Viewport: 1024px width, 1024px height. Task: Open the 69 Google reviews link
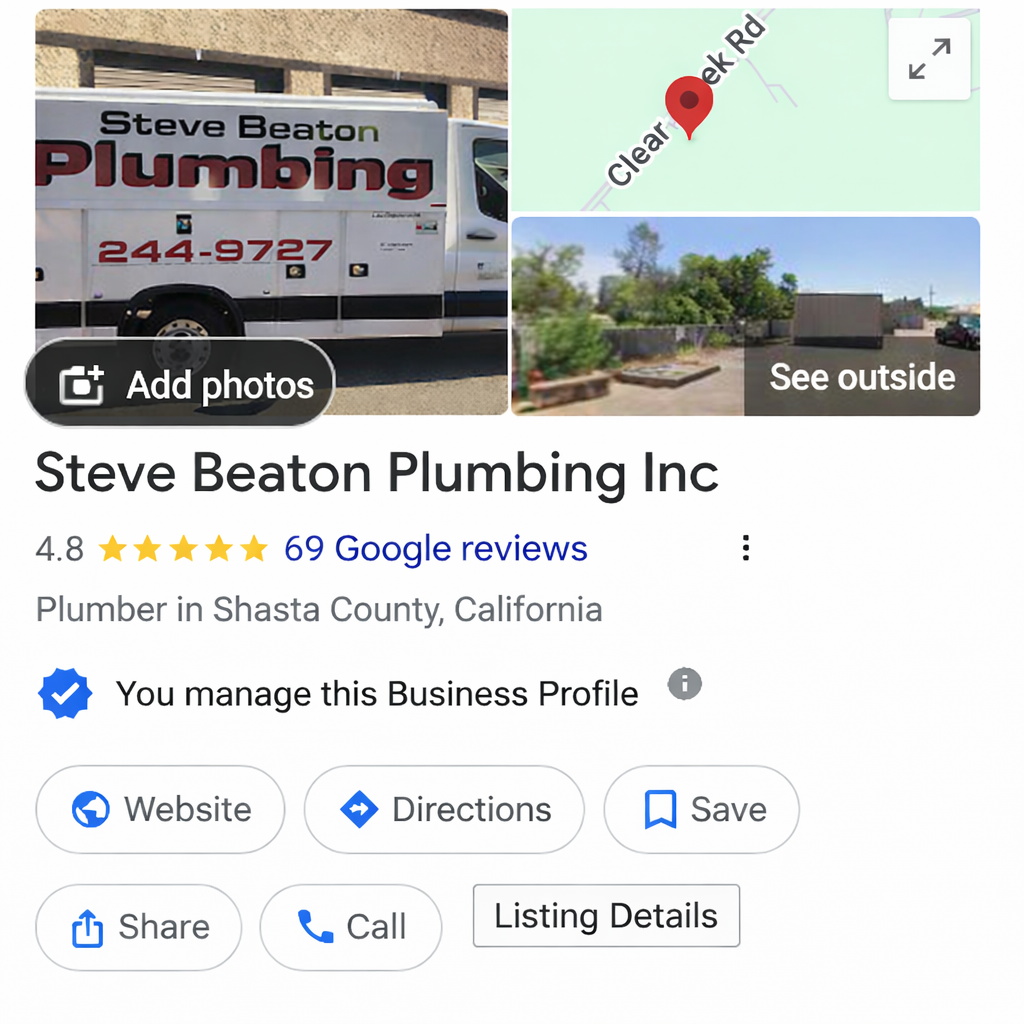tap(435, 548)
